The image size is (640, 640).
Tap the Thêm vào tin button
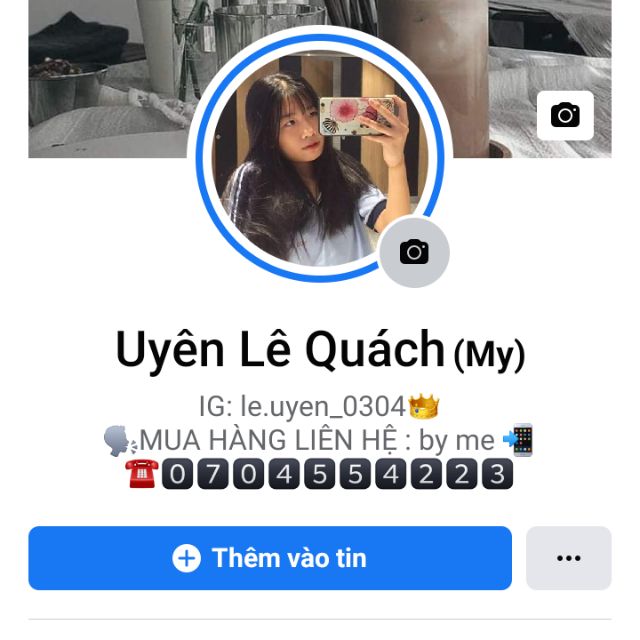click(270, 558)
